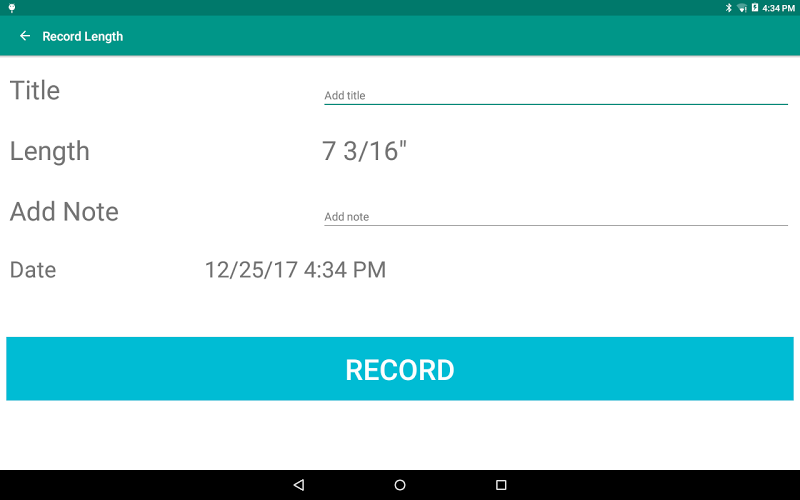Focus the Add title field
This screenshot has height=500, width=800.
[x=555, y=95]
